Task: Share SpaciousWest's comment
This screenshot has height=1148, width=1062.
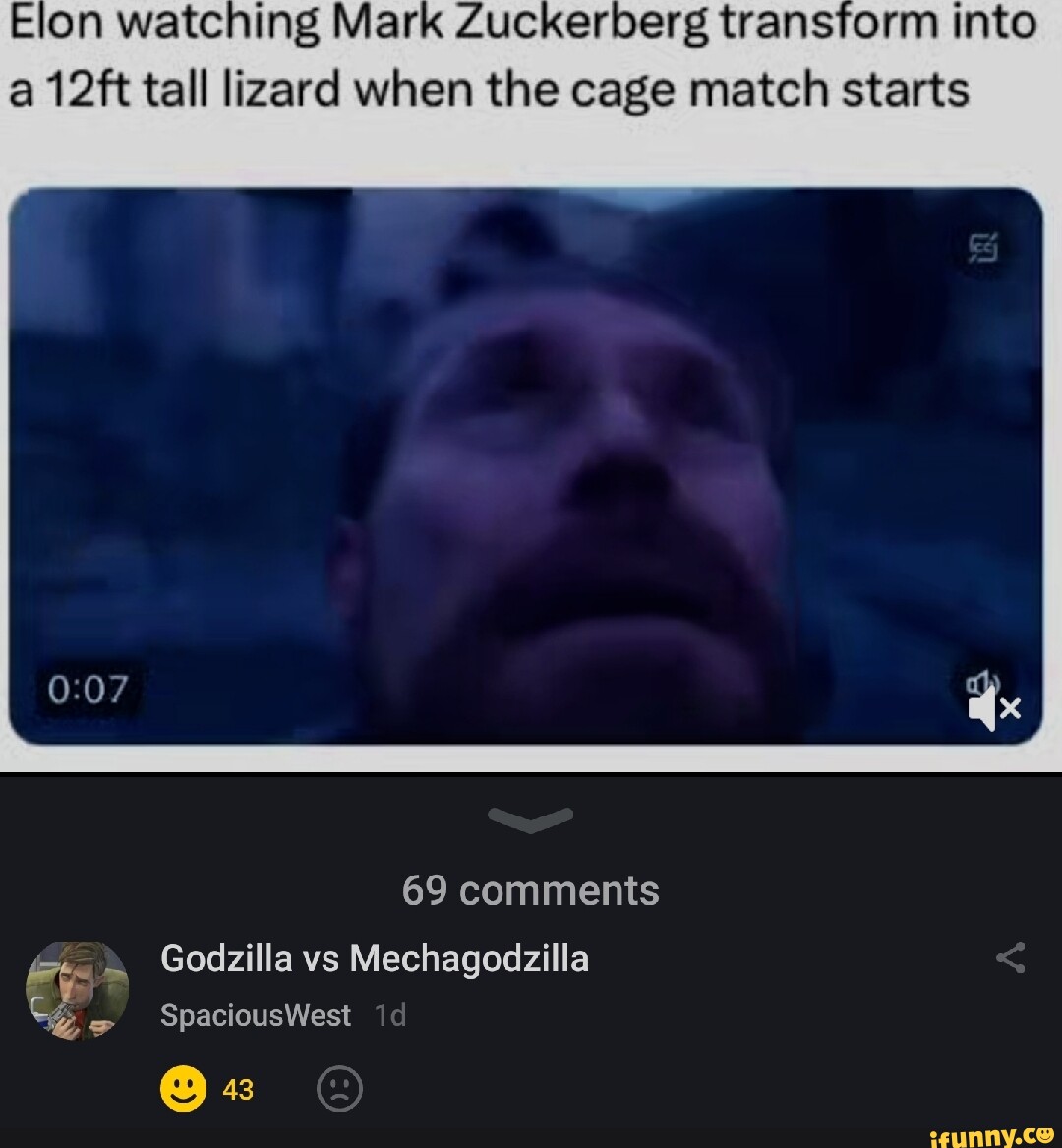Action: tap(1010, 957)
